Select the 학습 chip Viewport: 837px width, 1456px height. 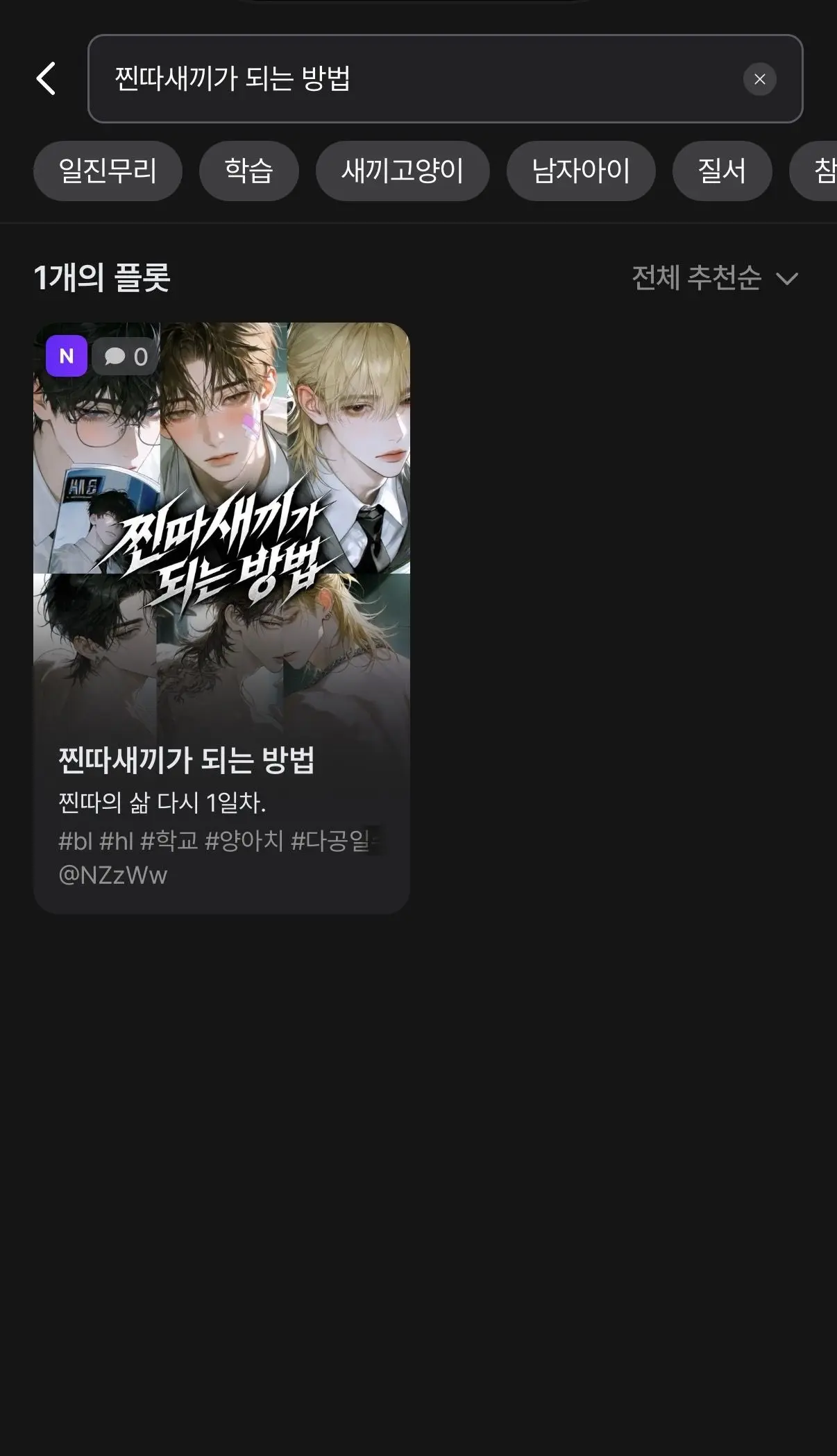(x=248, y=171)
